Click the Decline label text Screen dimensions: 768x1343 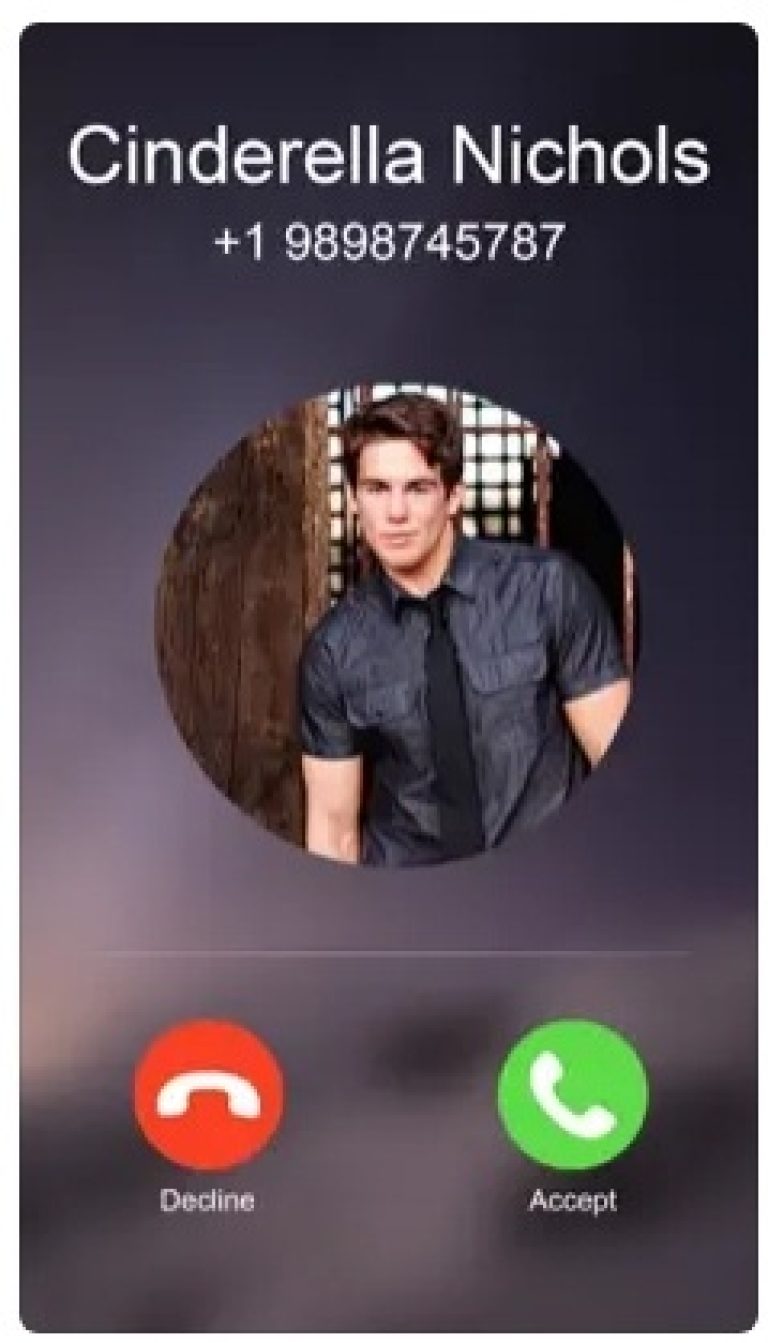click(207, 1198)
